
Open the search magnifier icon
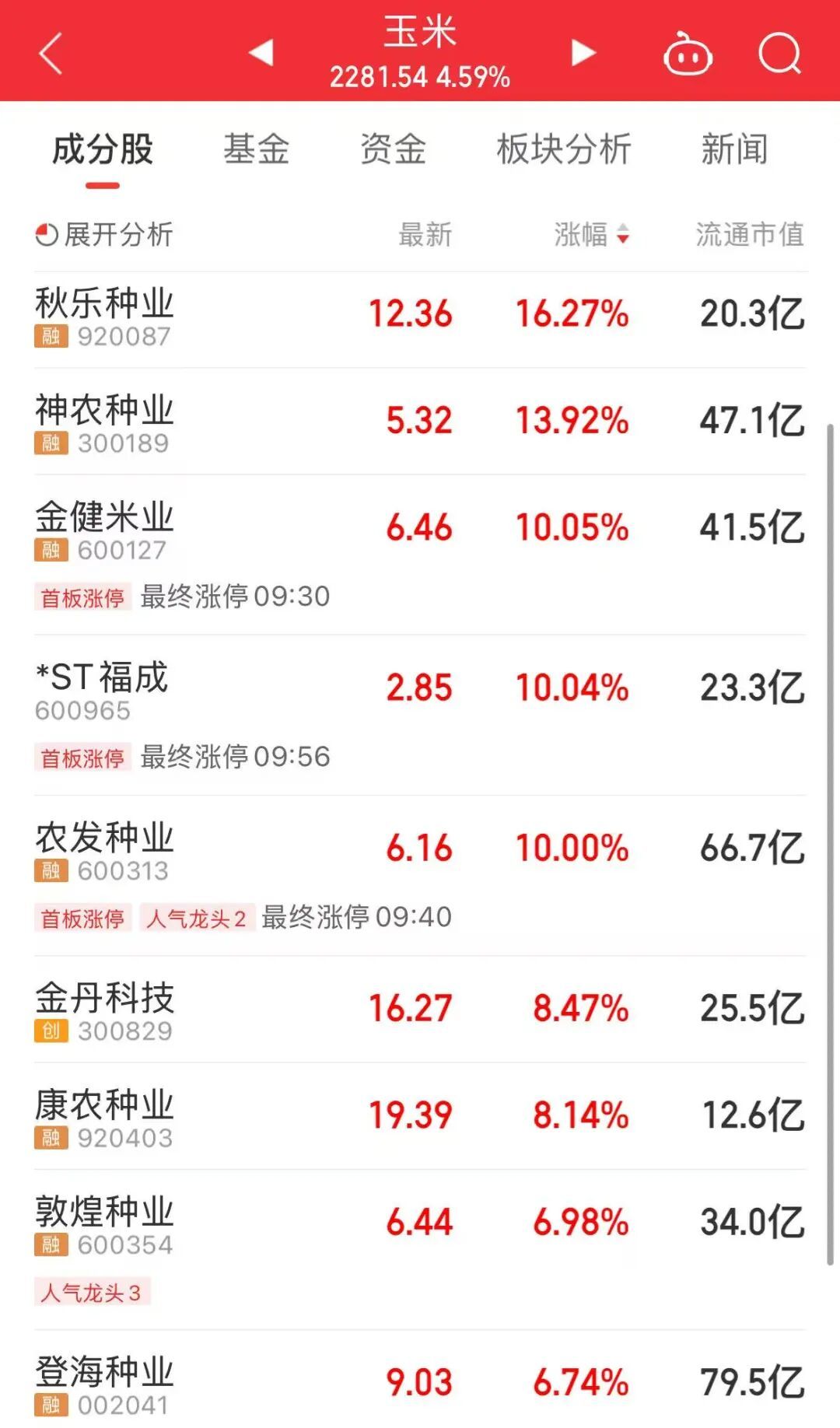point(780,53)
